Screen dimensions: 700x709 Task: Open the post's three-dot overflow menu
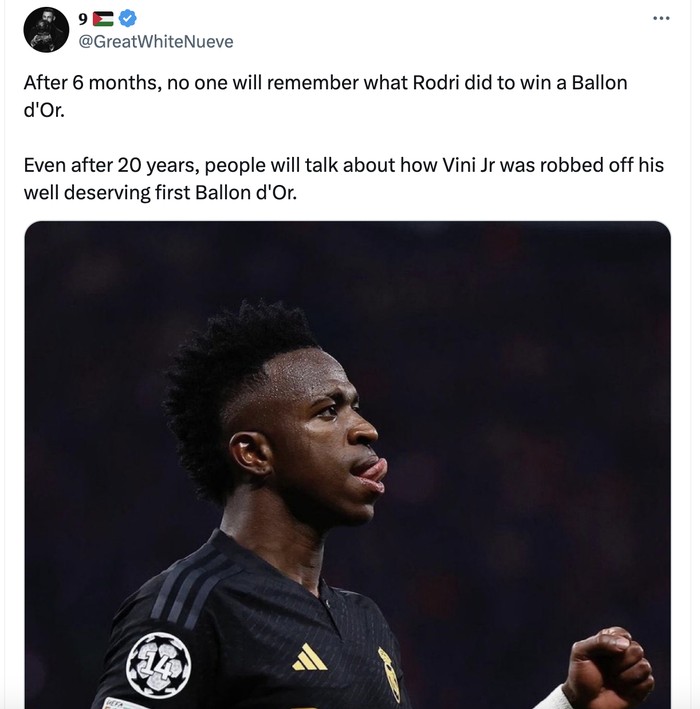coord(660,19)
